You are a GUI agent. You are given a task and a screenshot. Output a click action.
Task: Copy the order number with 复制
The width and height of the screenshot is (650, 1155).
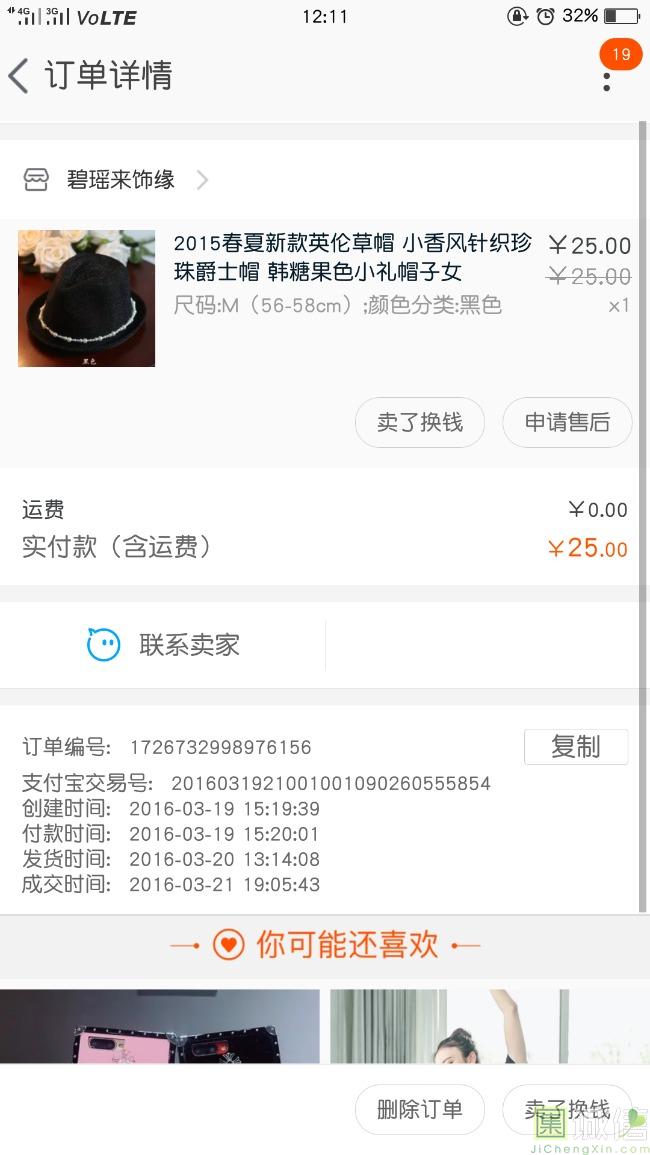point(575,747)
